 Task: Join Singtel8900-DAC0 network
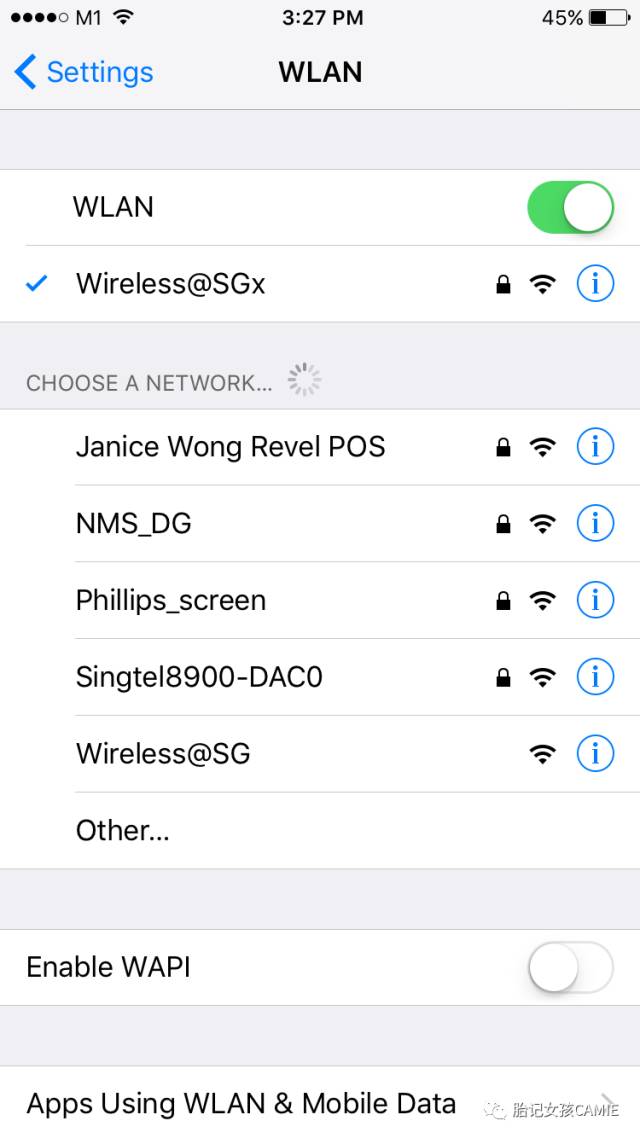[199, 678]
